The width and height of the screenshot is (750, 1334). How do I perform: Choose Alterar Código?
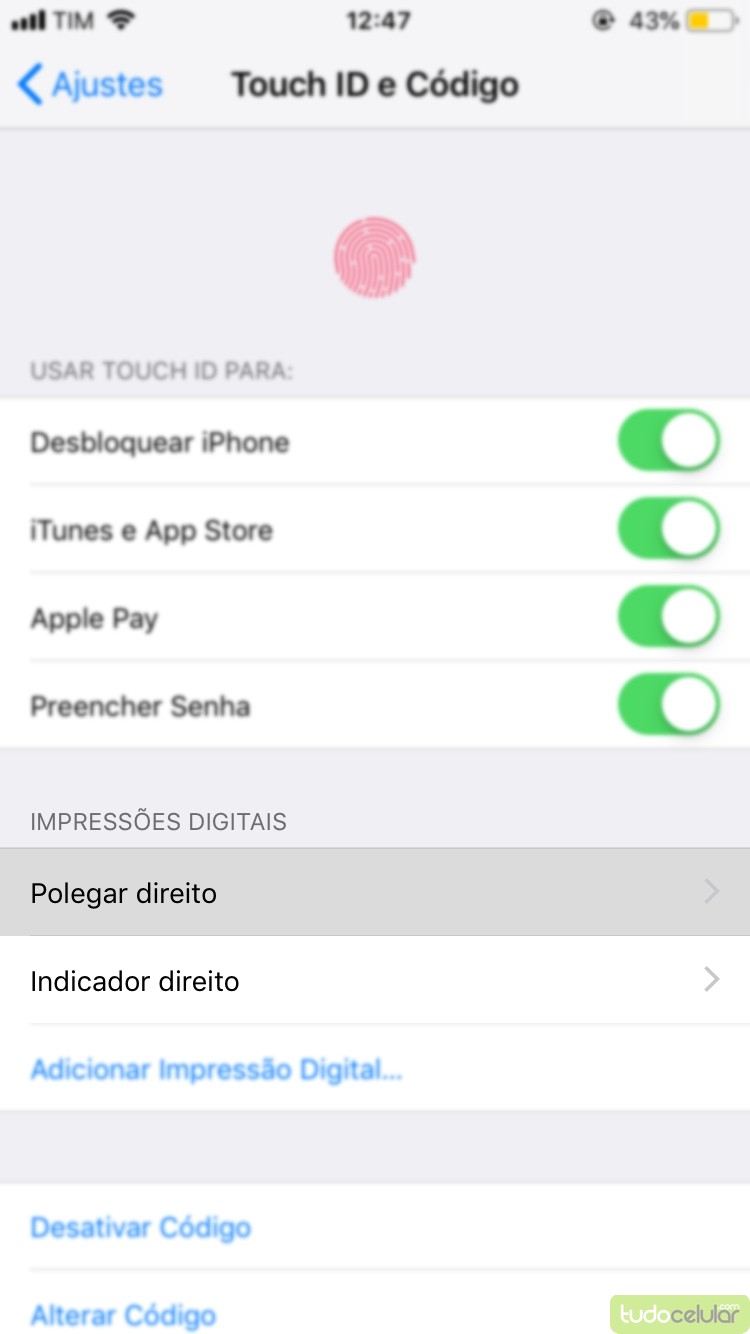point(123,1314)
